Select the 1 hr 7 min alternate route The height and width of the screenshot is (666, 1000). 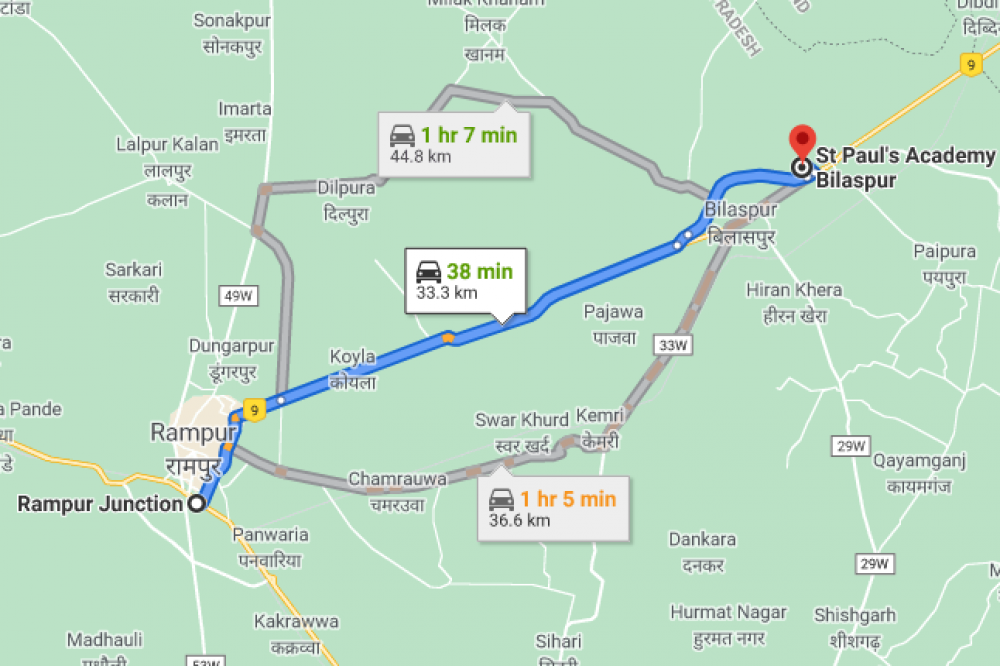(453, 144)
